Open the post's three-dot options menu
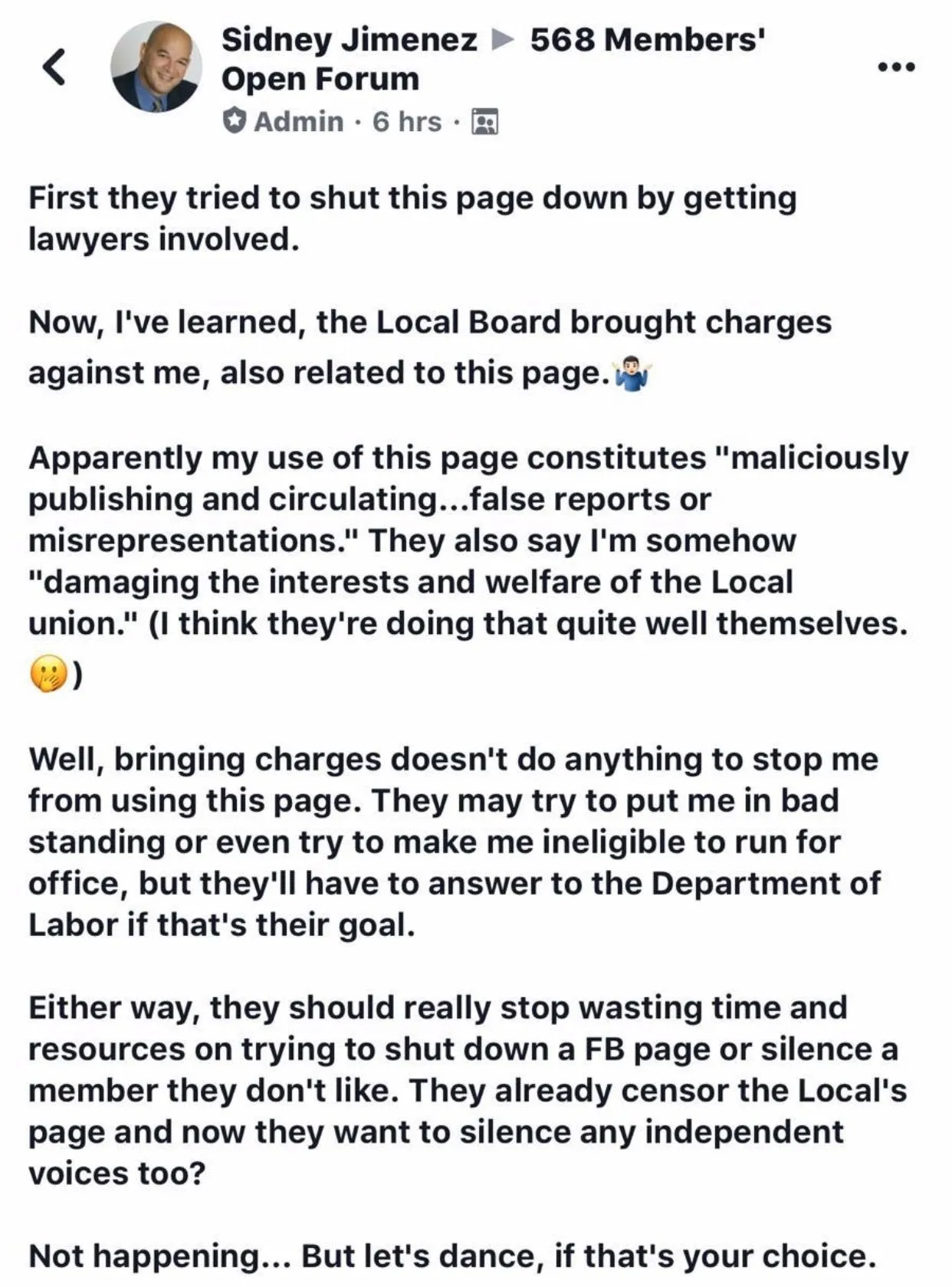The width and height of the screenshot is (952, 1287). click(897, 67)
